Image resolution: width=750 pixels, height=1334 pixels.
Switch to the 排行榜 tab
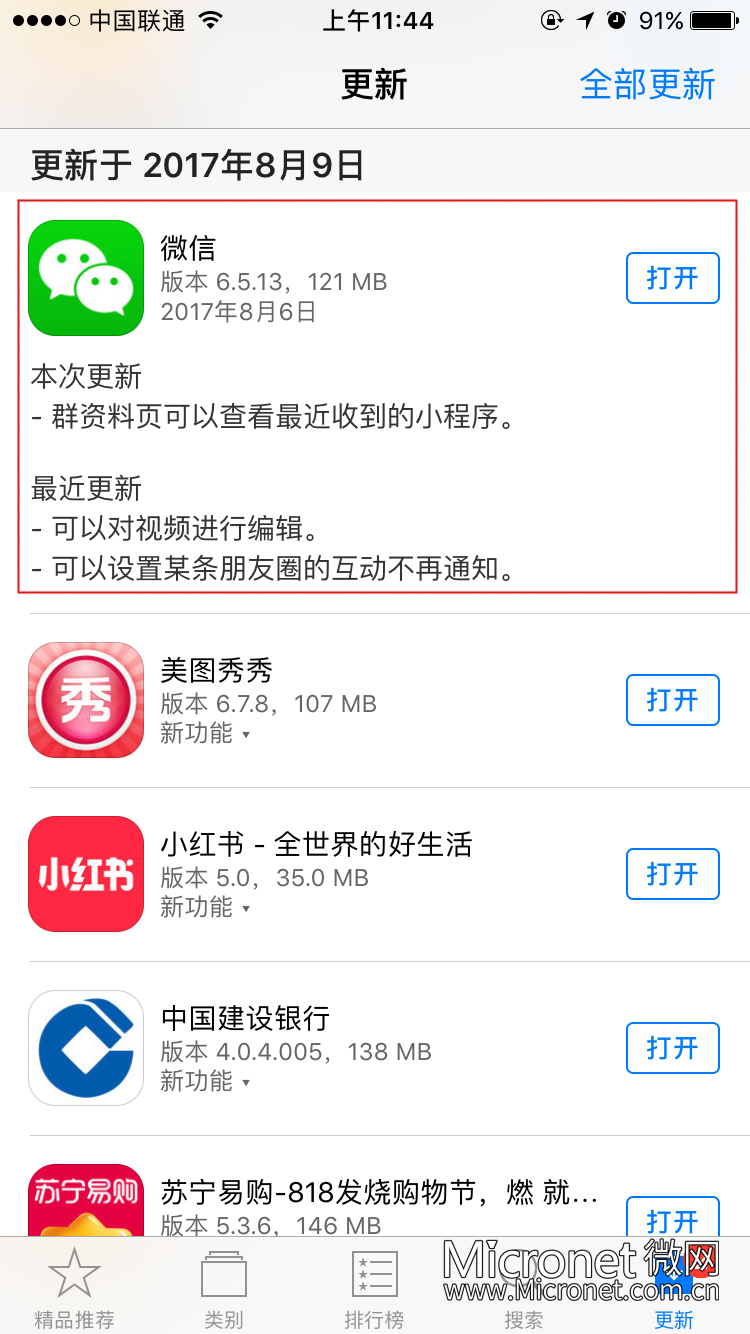[x=374, y=1288]
